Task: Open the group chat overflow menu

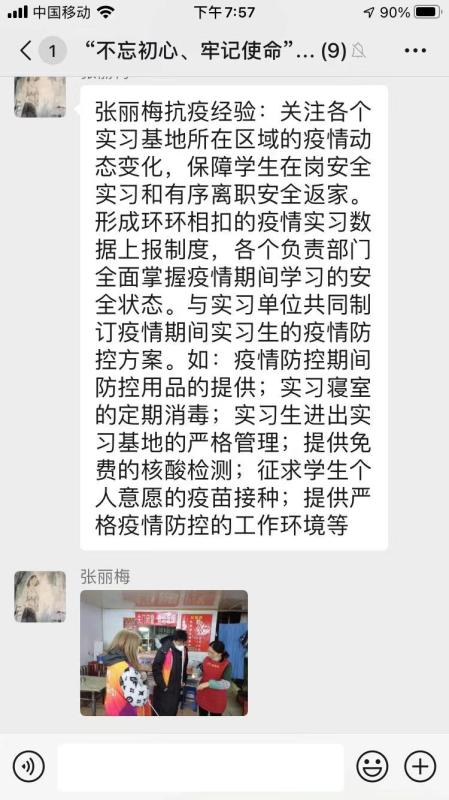Action: coord(415,51)
